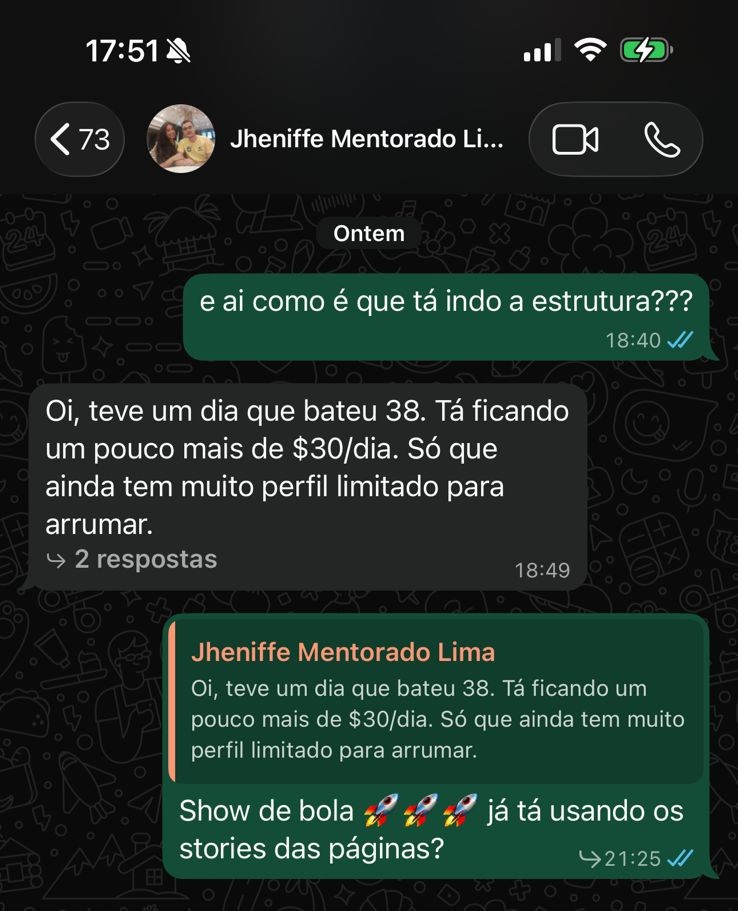Select the message 'e ai como é que tá indo a estrutura???'

coord(440,299)
